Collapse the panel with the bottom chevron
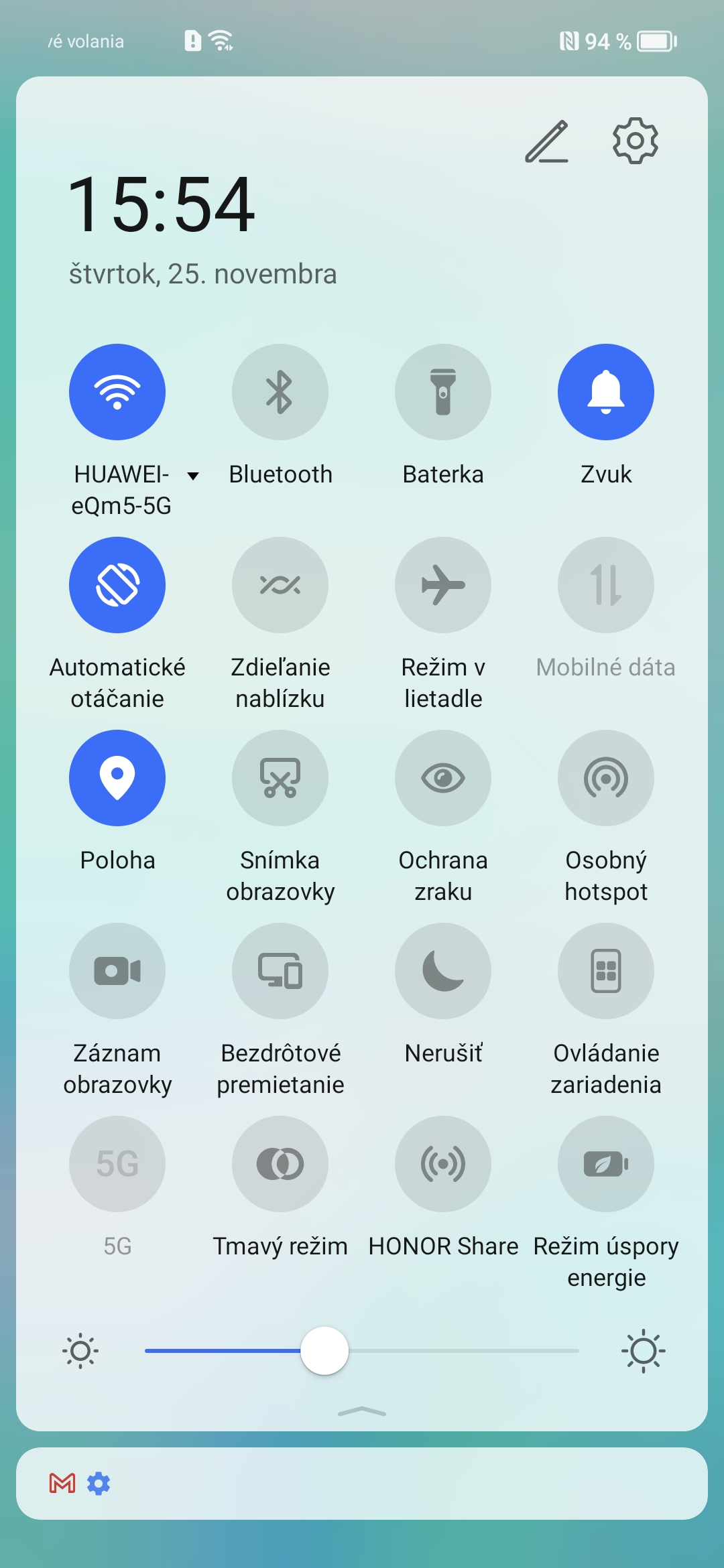 click(x=362, y=1411)
